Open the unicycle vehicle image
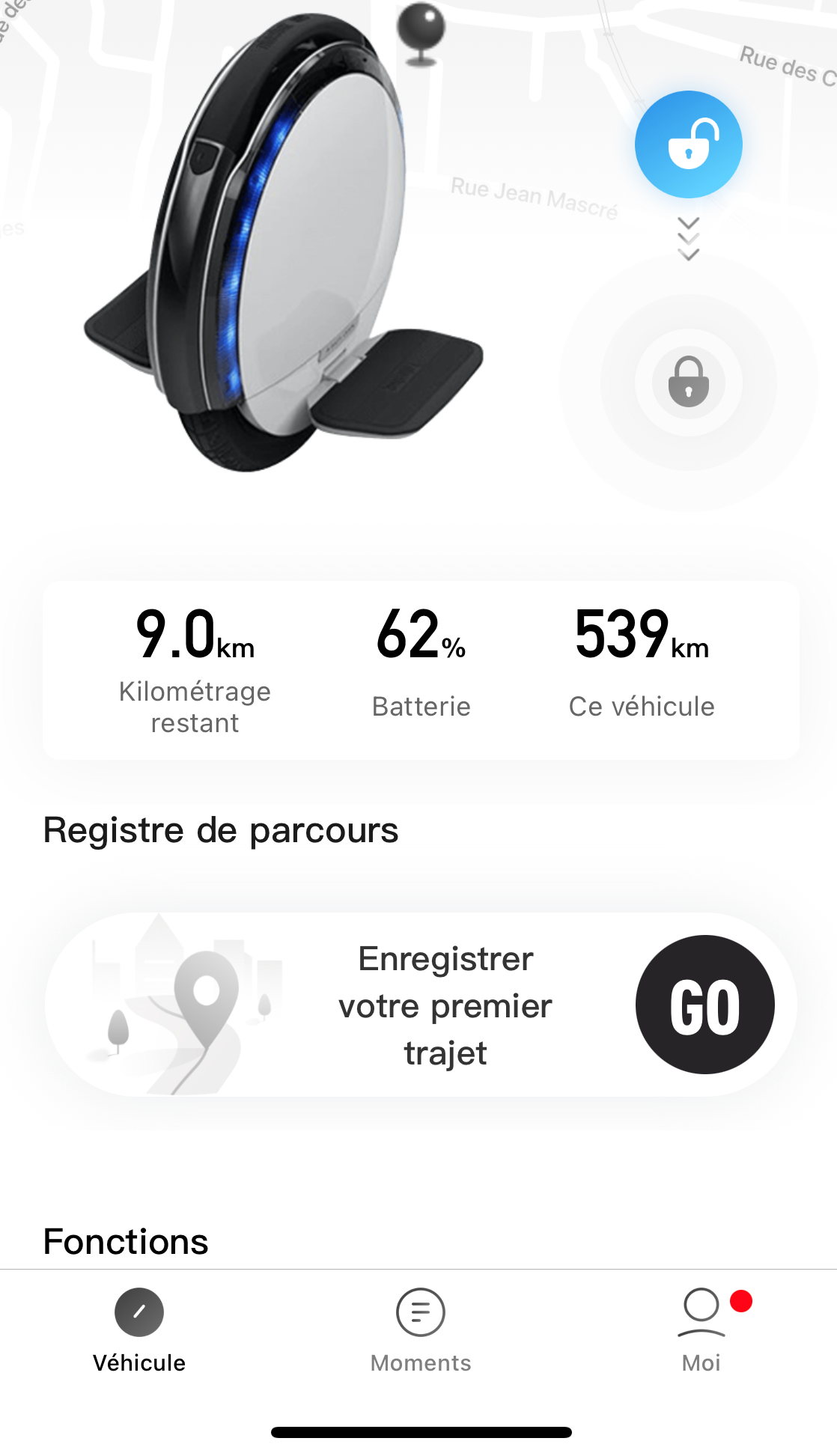 pos(283,243)
